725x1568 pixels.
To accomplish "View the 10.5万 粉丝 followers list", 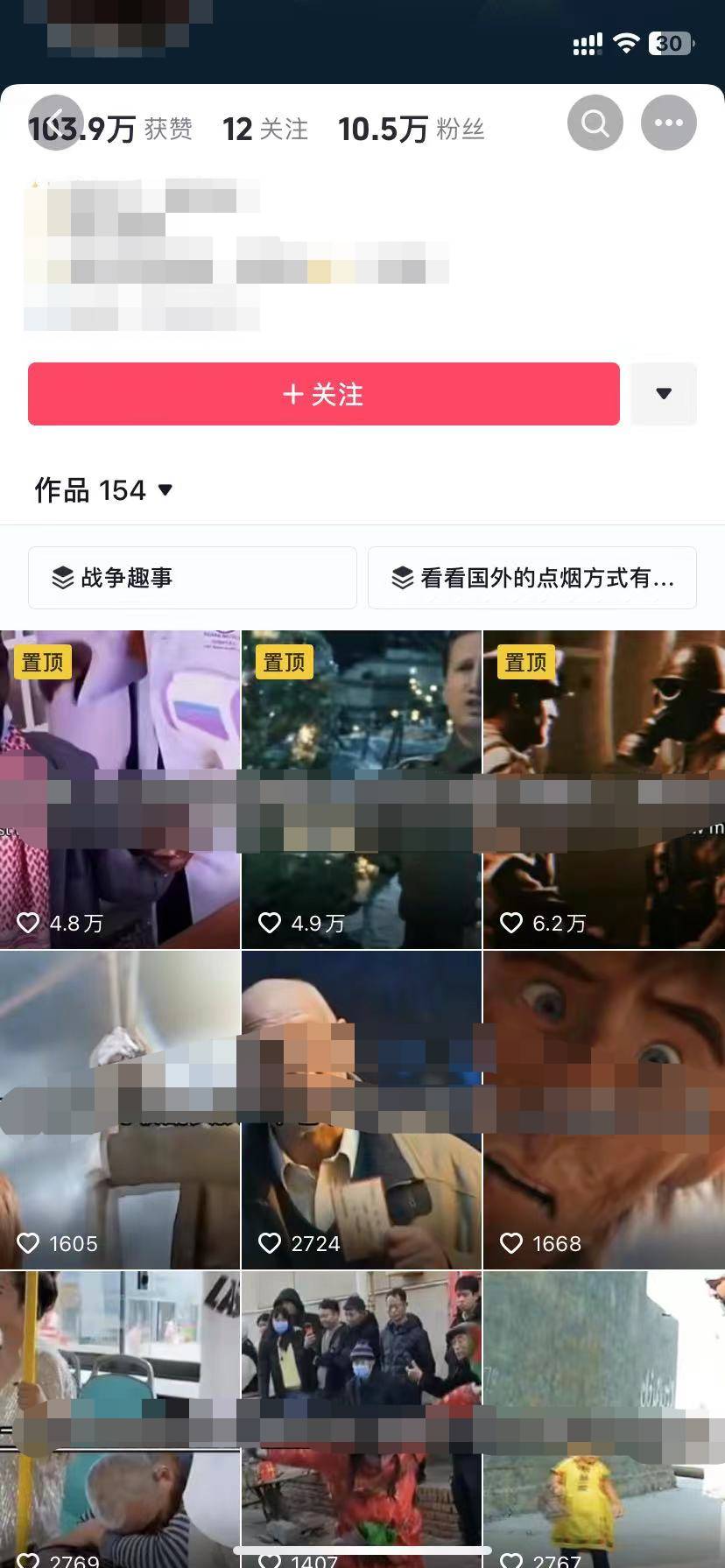I will pyautogui.click(x=411, y=130).
